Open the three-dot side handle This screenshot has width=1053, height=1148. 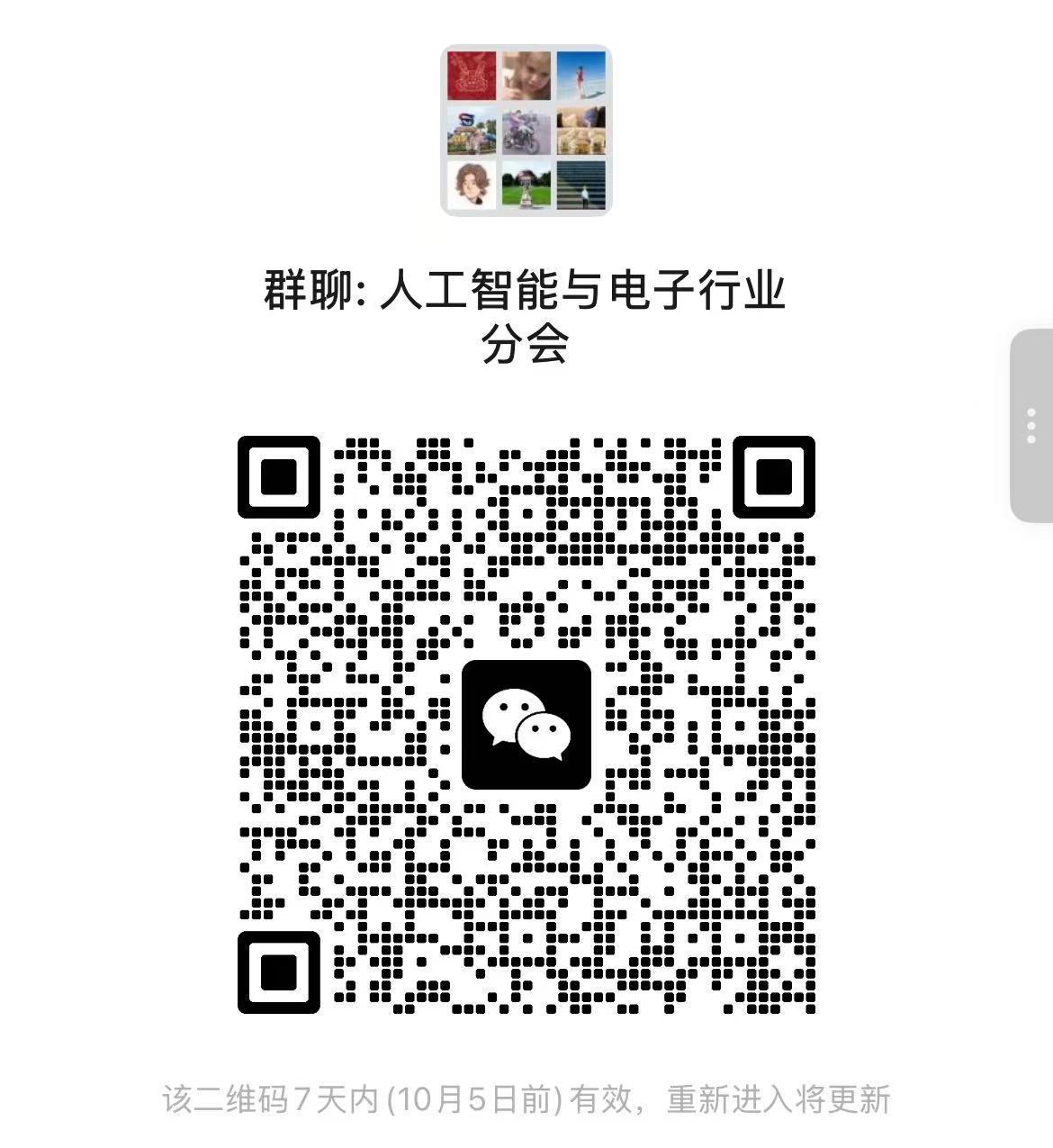tap(1031, 426)
